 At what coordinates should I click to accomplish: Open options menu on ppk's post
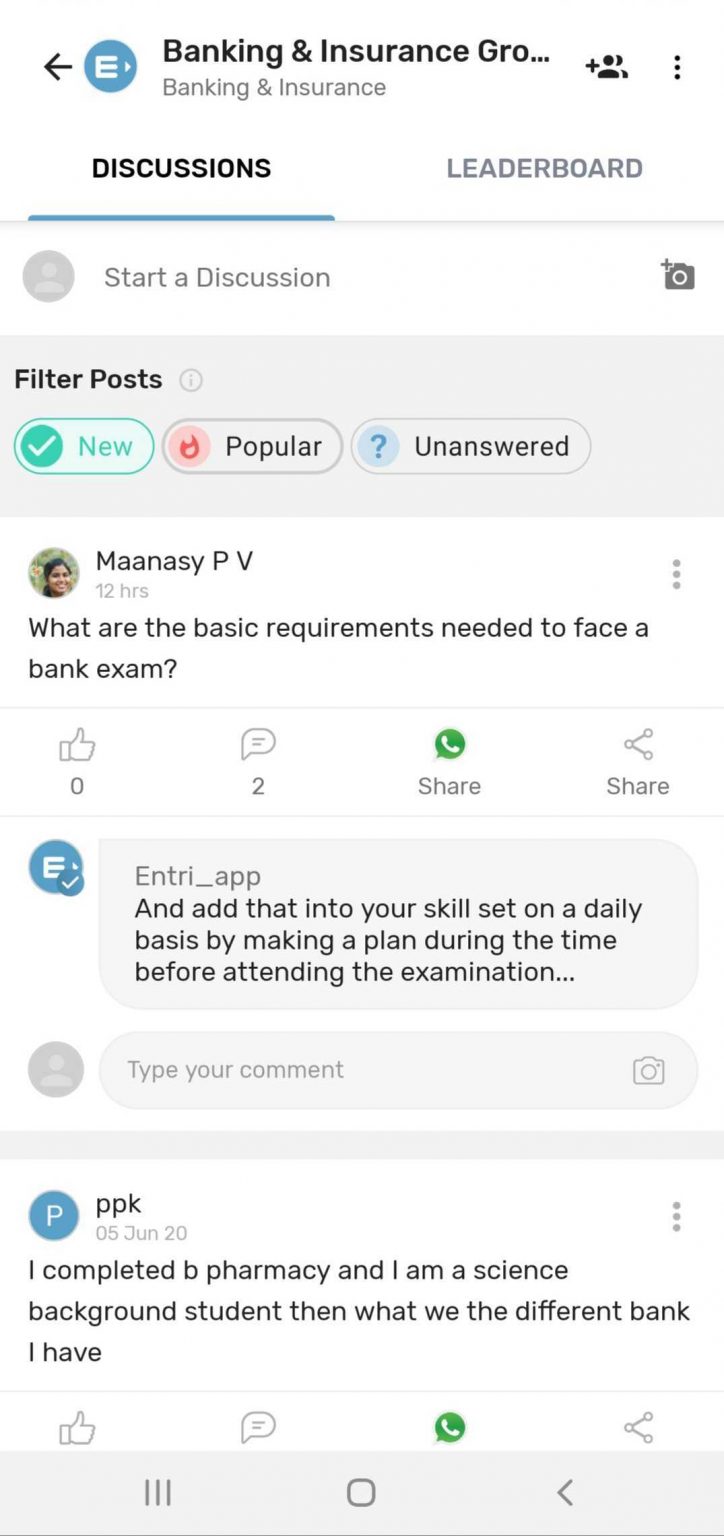[677, 1216]
